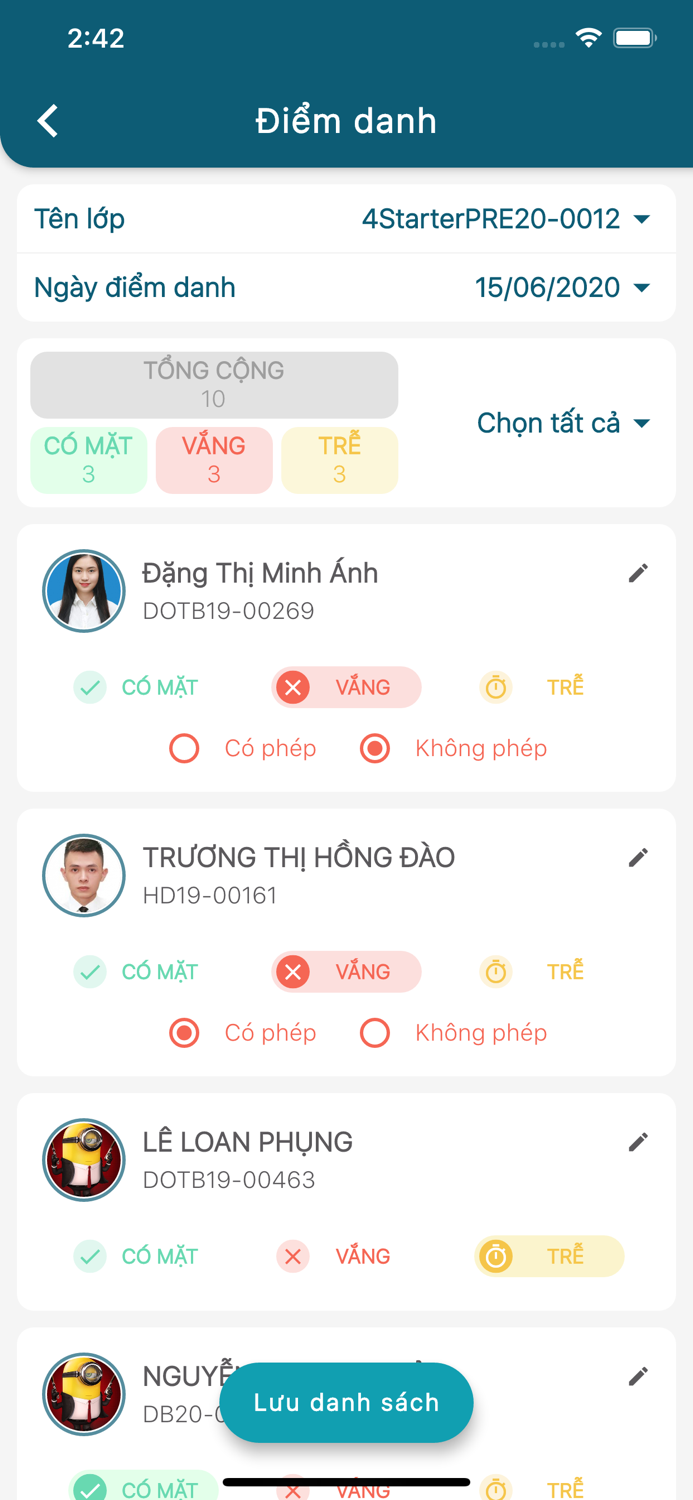Edit note for LÊ LOAN PHỤNG
Viewport: 693px width, 1500px height.
[x=638, y=1142]
